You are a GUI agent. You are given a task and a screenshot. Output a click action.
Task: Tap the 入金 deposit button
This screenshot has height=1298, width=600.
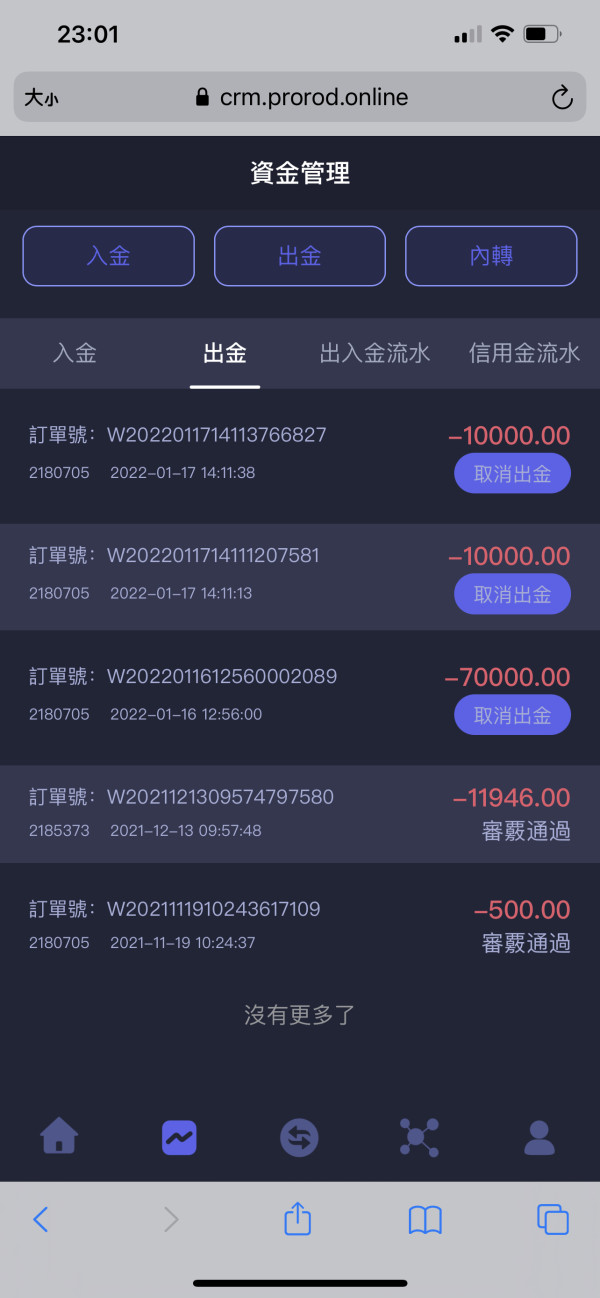point(108,256)
